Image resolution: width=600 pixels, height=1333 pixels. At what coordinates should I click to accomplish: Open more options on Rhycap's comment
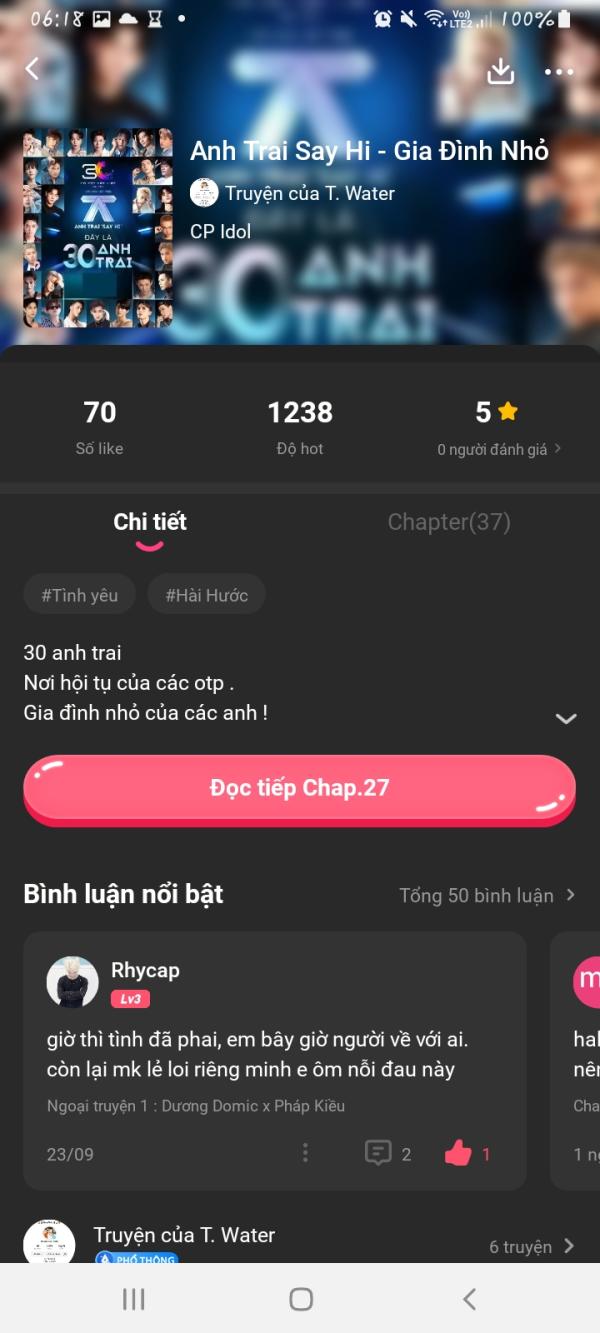point(305,1153)
